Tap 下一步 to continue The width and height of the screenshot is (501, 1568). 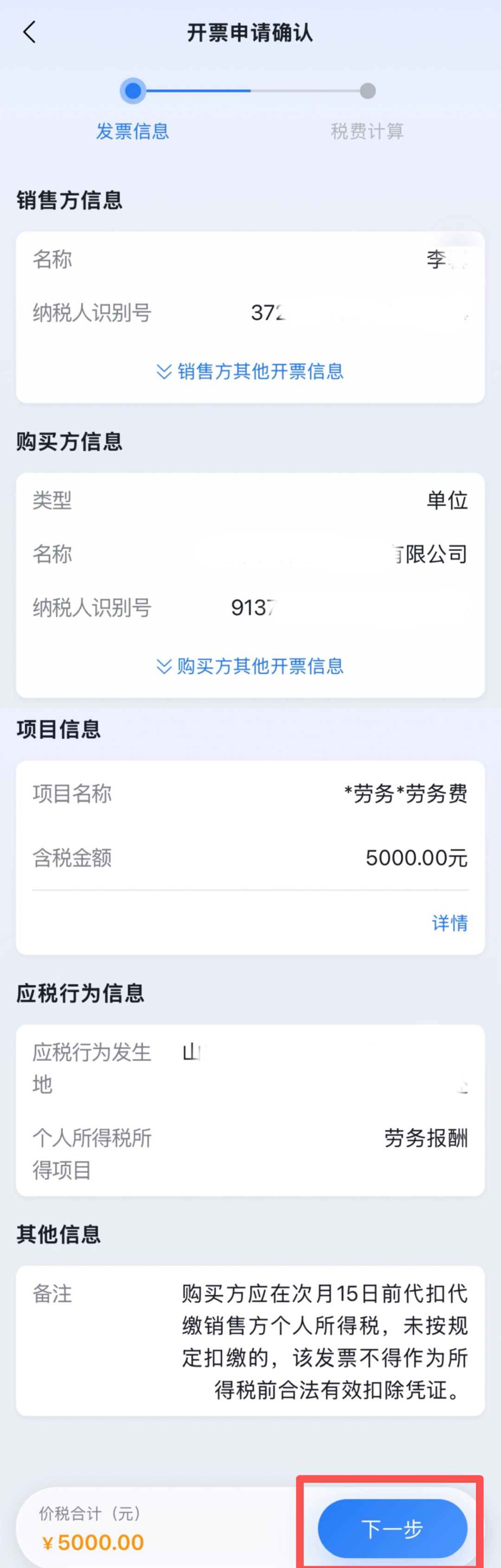[x=392, y=1529]
